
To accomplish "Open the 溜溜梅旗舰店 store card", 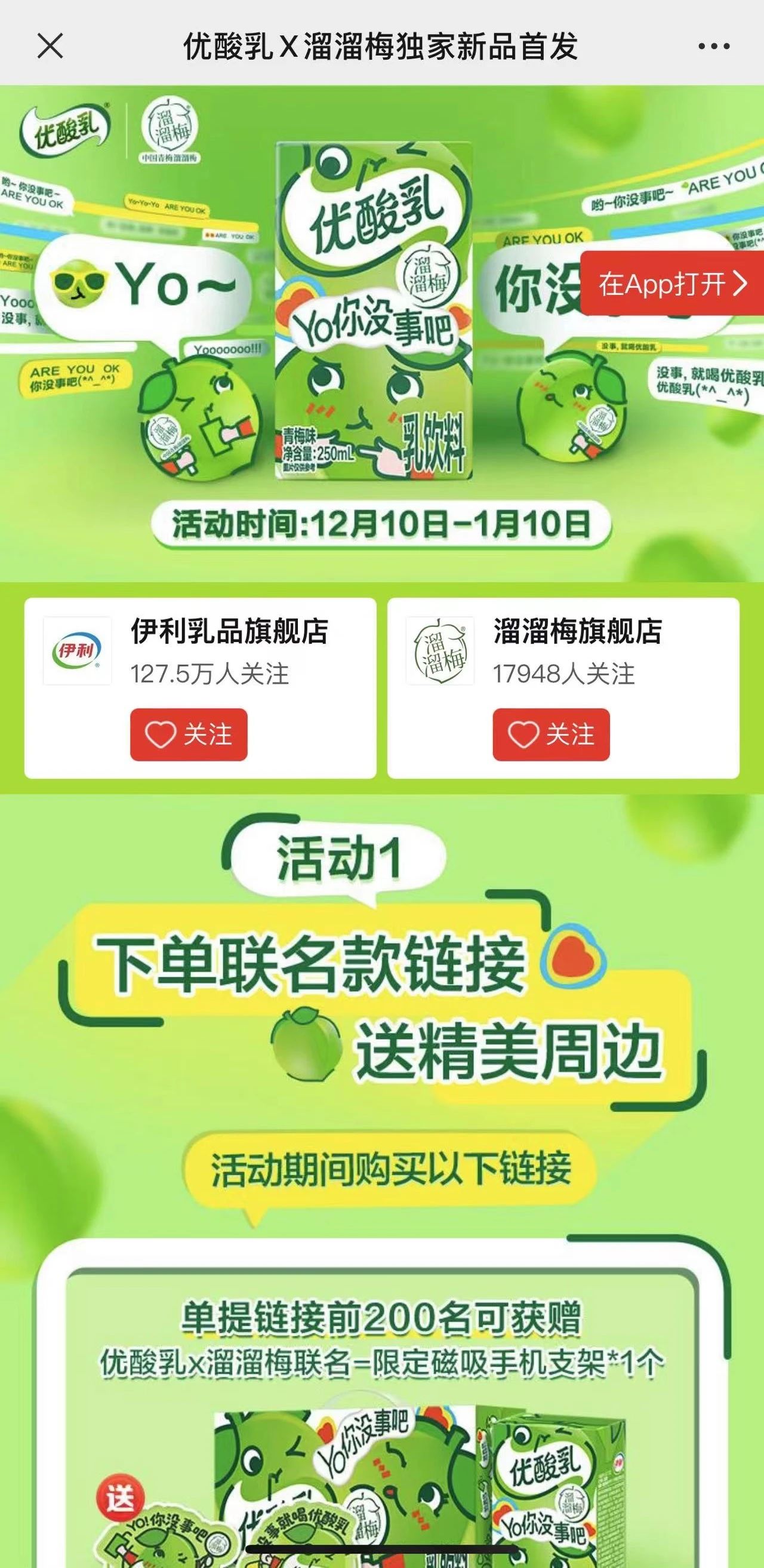I will pyautogui.click(x=577, y=651).
